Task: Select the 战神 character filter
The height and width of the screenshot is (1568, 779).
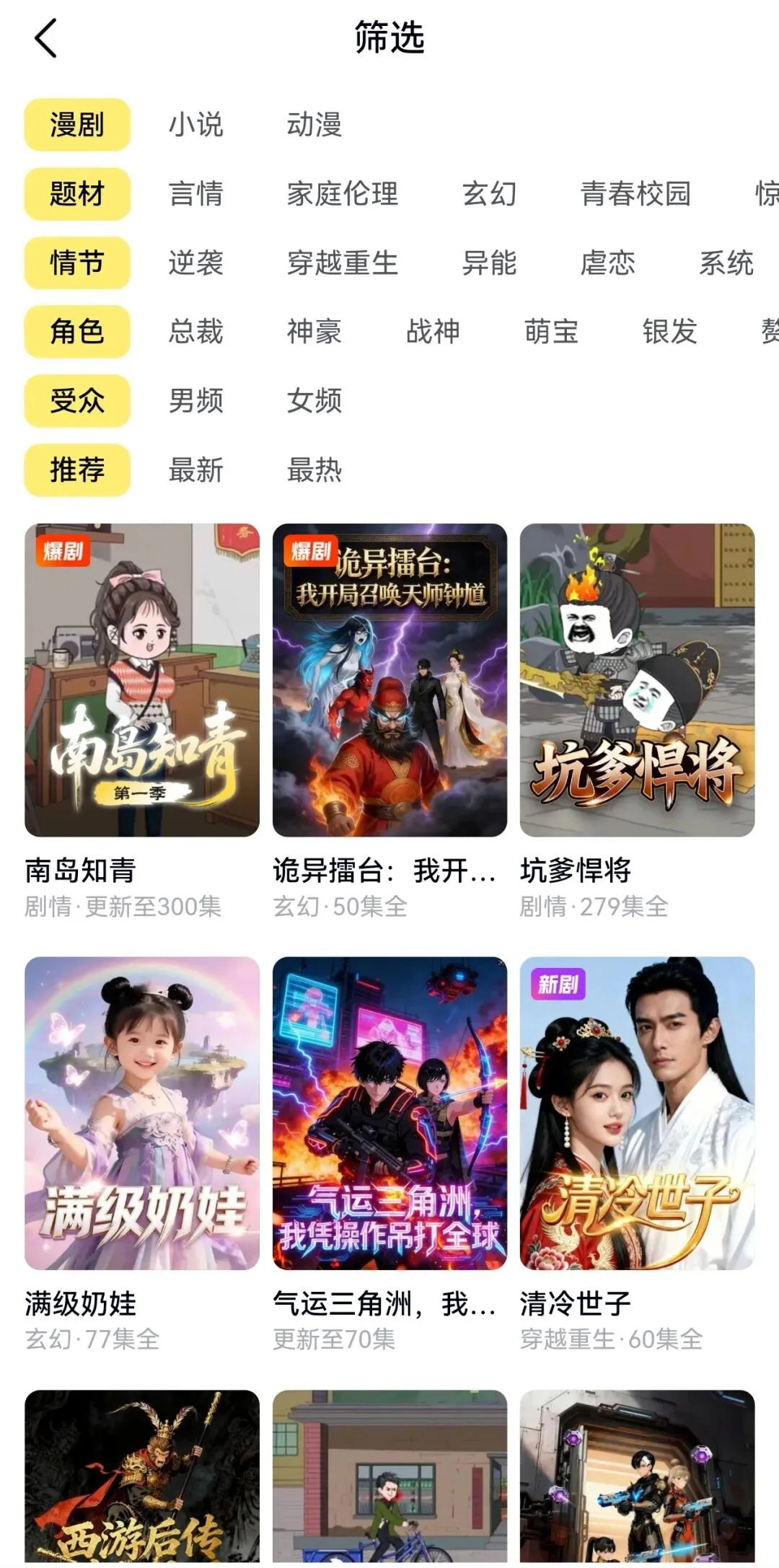Action: click(433, 332)
